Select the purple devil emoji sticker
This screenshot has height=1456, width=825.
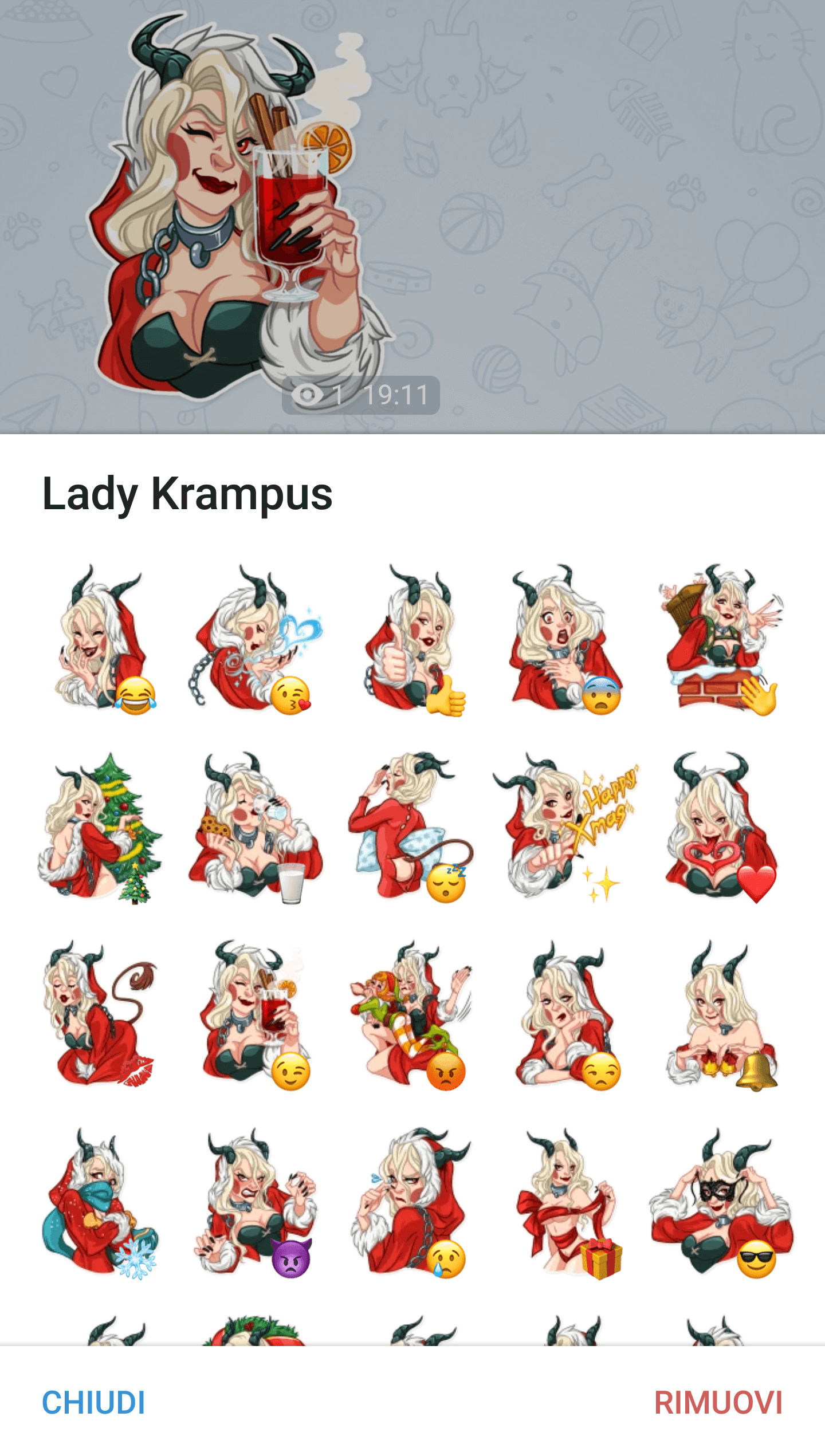click(257, 1203)
